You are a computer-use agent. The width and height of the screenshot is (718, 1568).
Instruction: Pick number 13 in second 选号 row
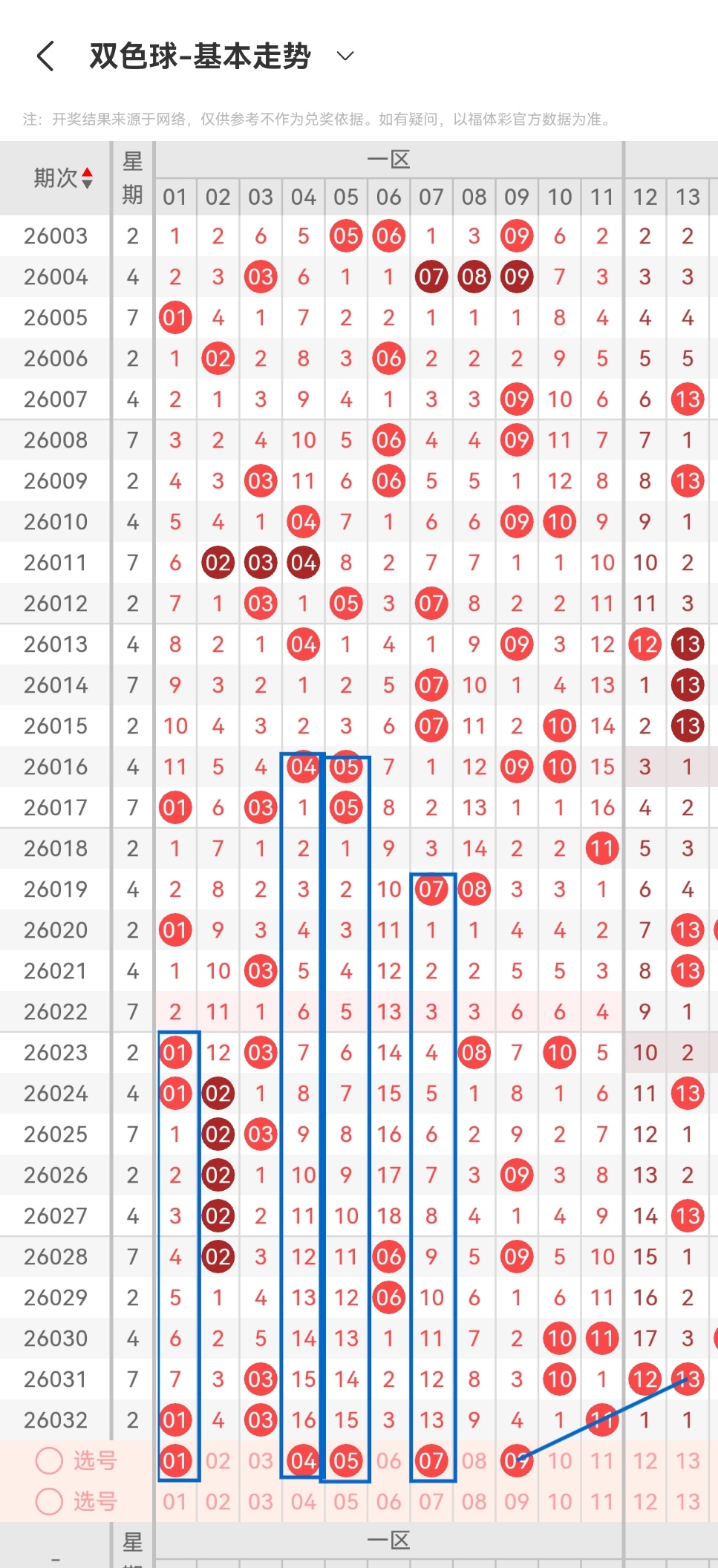point(688,1501)
